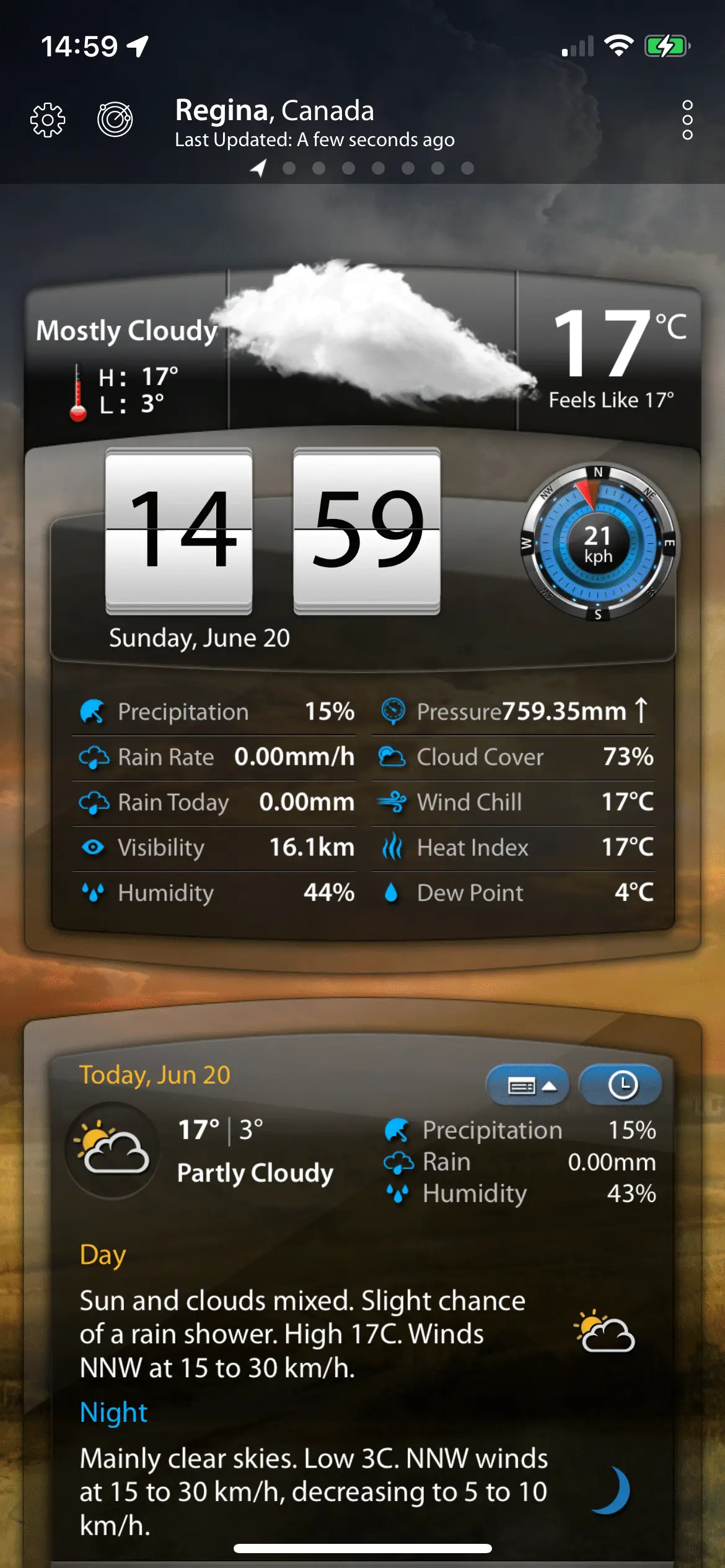Screen dimensions: 725x1568
Task: Open the three-dot overflow menu
Action: (x=687, y=120)
